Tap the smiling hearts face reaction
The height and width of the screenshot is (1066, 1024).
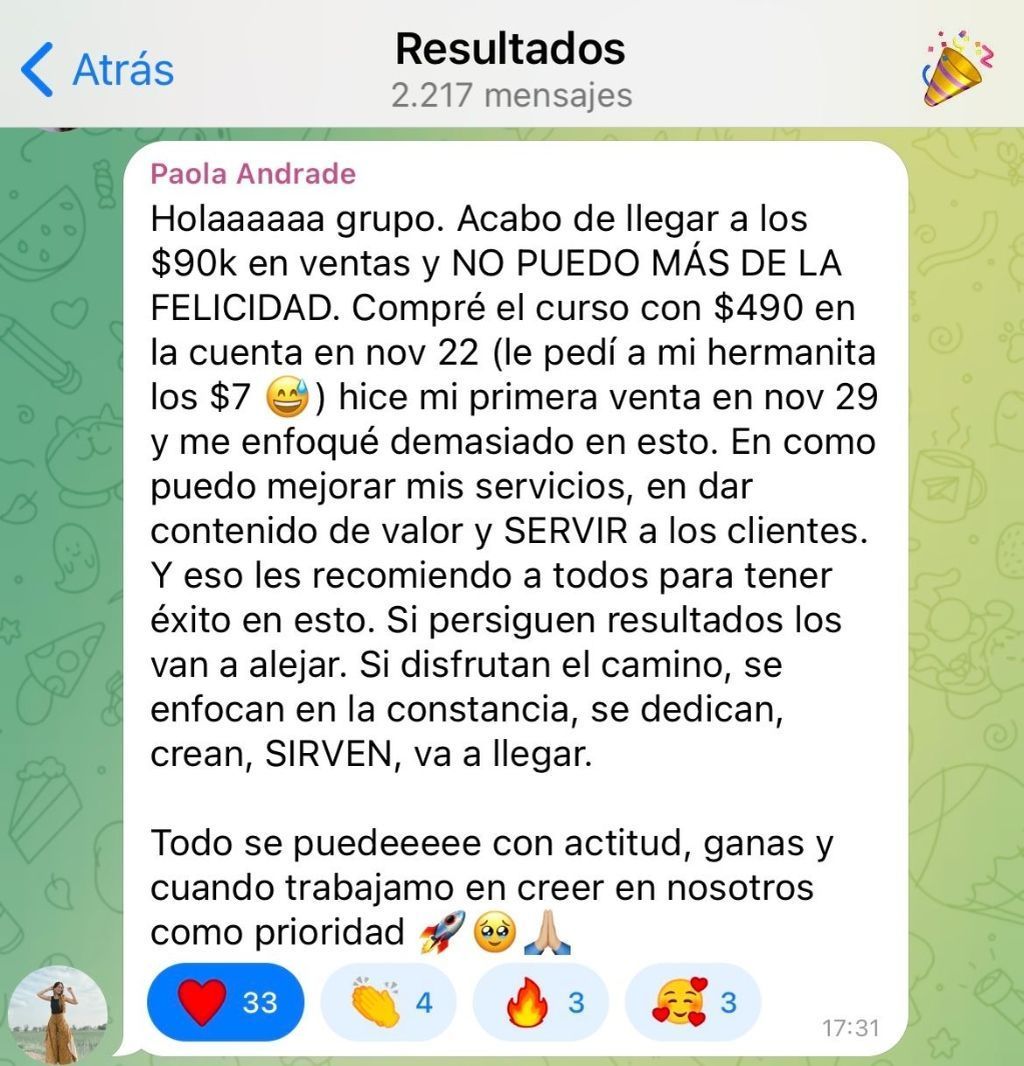pyautogui.click(x=693, y=1001)
